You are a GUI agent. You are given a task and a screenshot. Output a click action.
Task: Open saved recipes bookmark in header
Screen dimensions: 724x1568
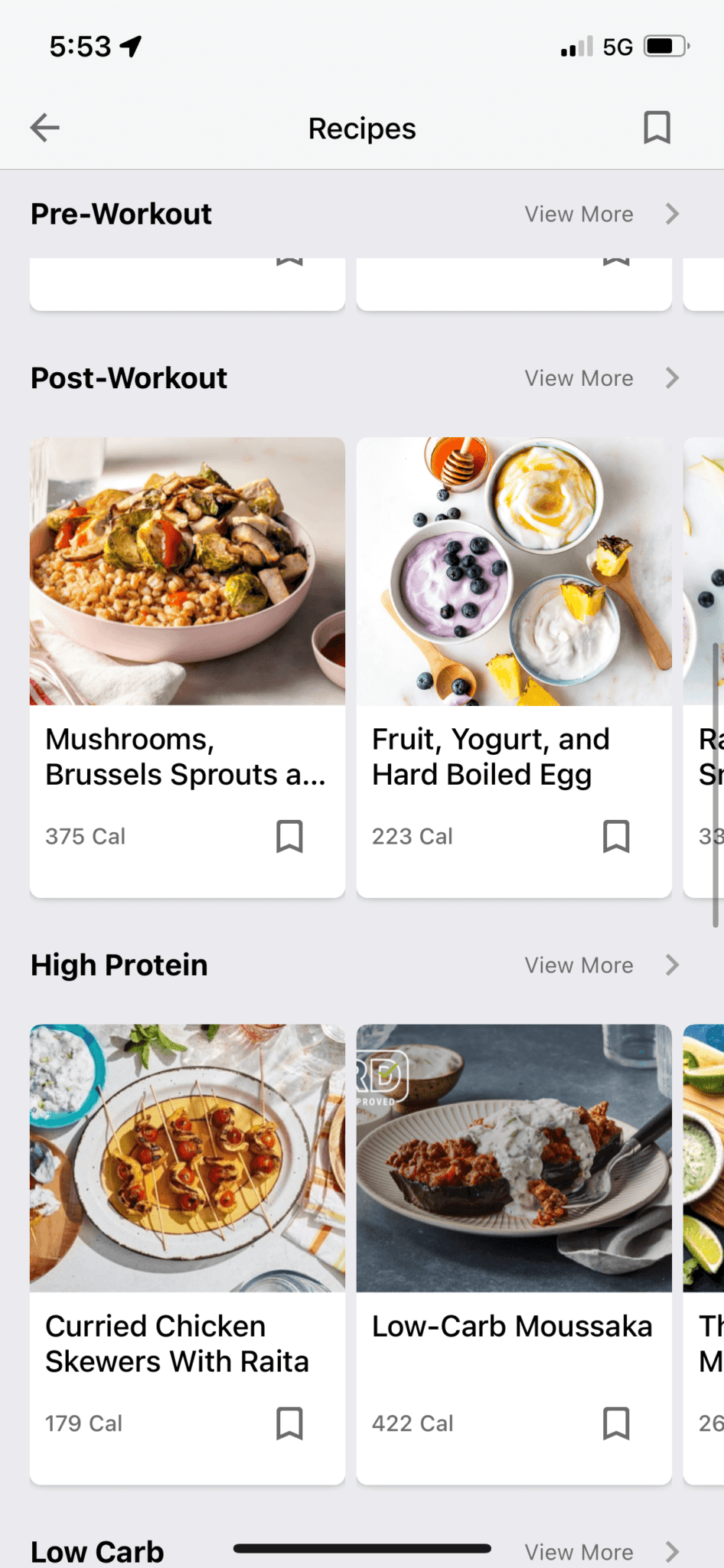[657, 128]
